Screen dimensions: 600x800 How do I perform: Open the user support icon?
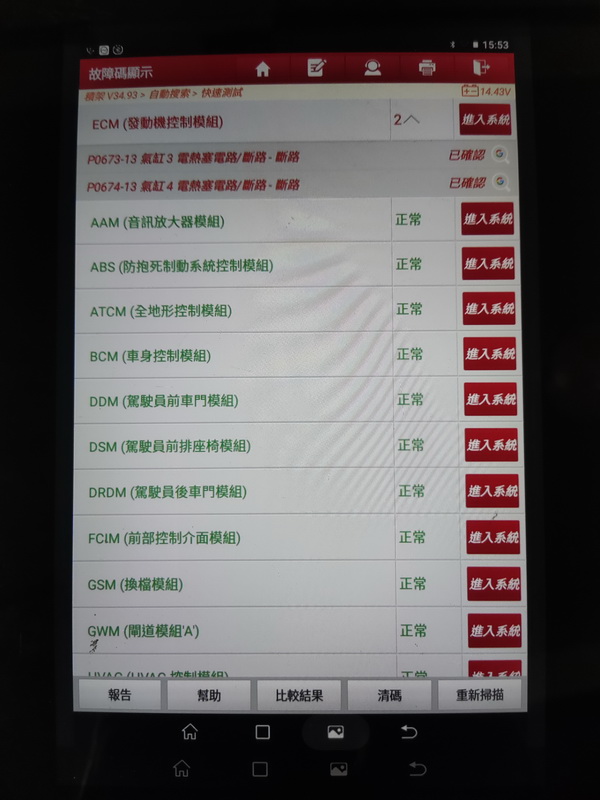pyautogui.click(x=372, y=68)
